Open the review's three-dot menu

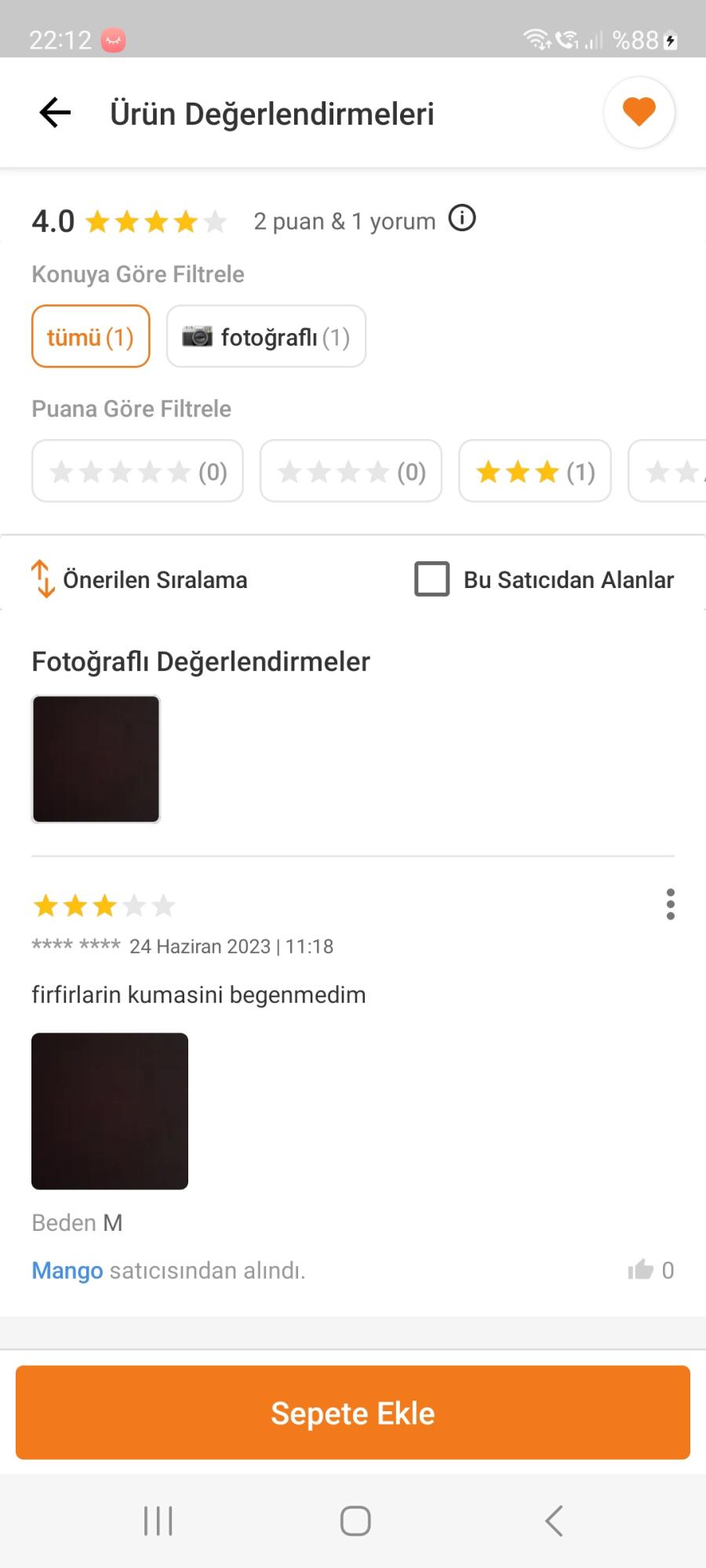click(670, 904)
